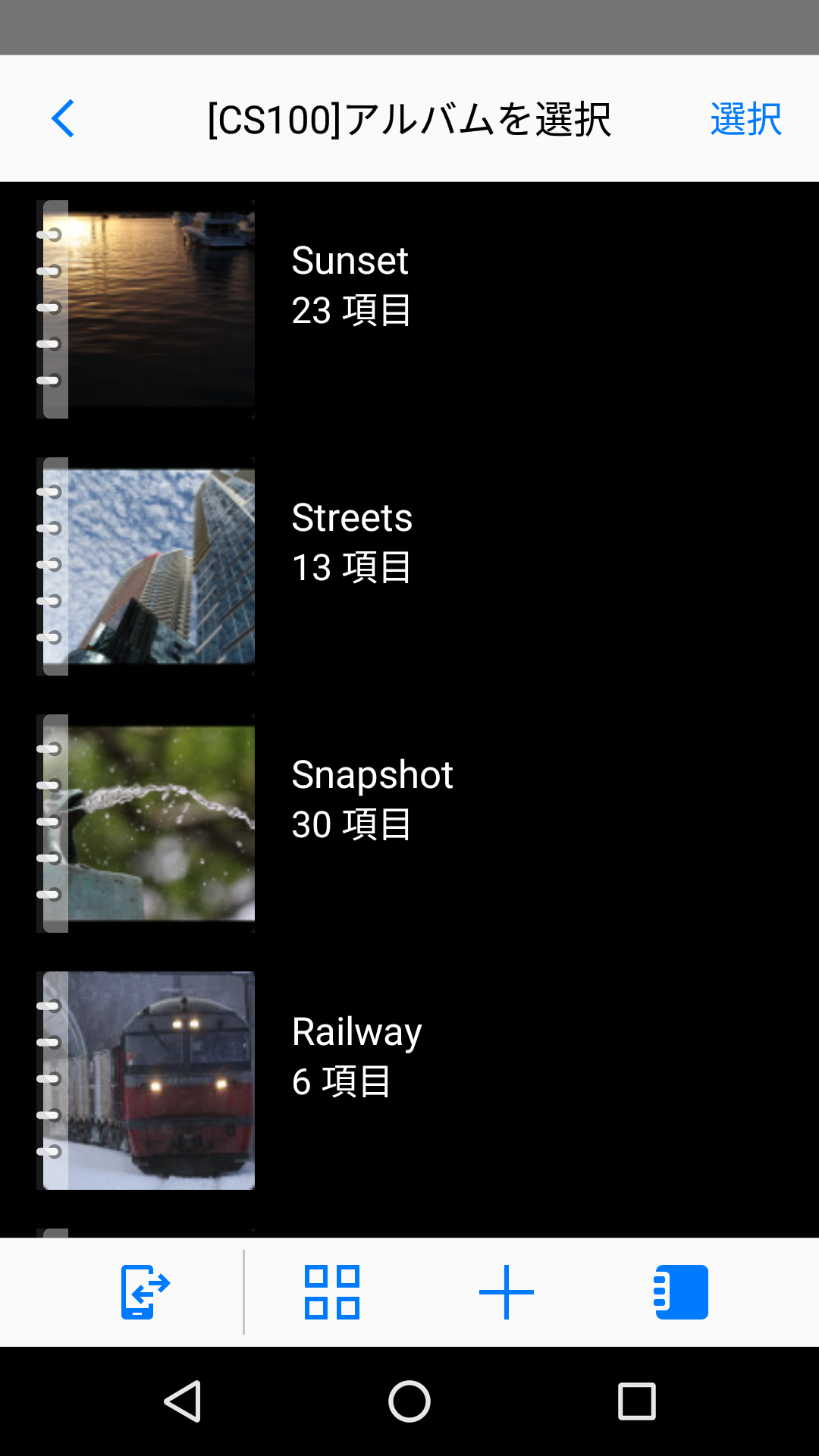Image resolution: width=819 pixels, height=1456 pixels.
Task: Tap the 選択 button in the header
Action: (745, 119)
